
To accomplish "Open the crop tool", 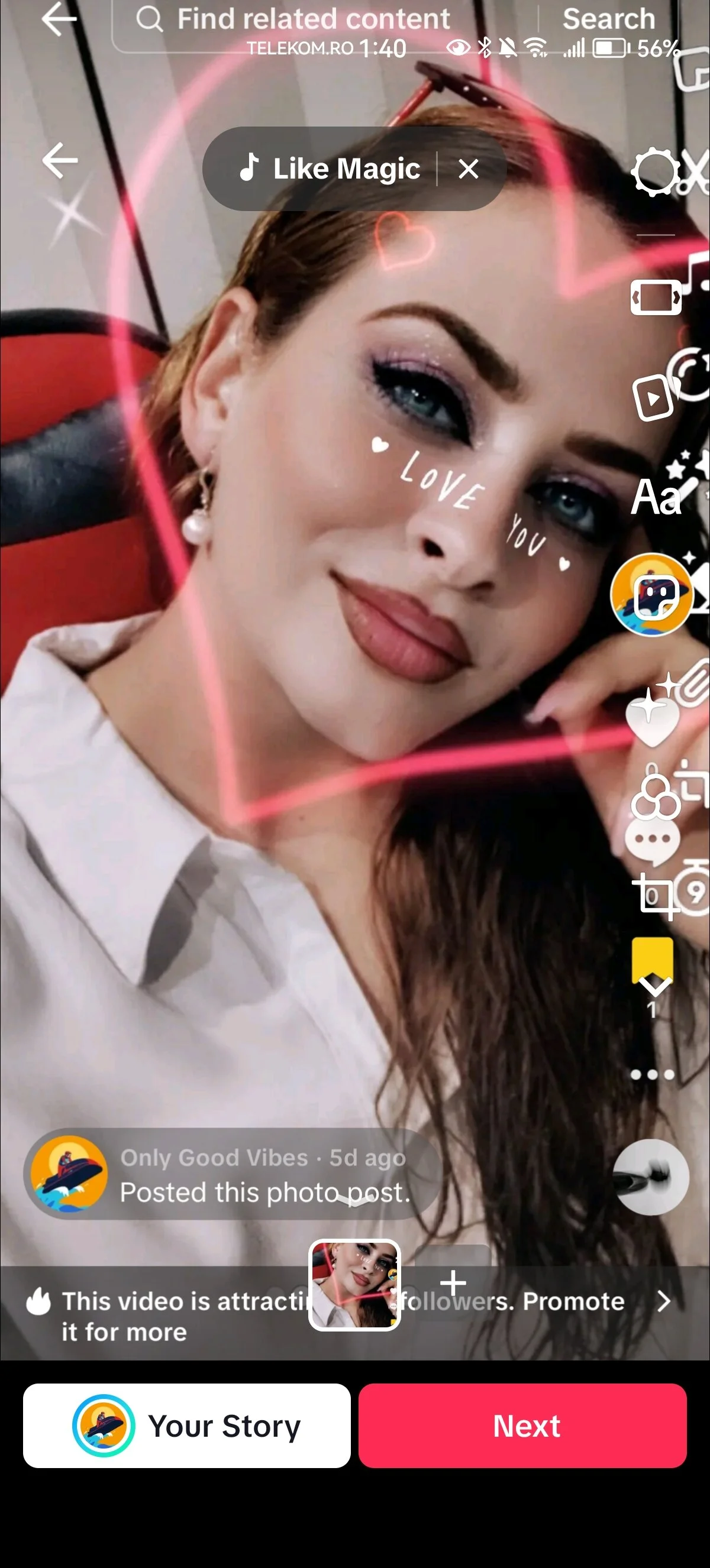I will pyautogui.click(x=654, y=895).
